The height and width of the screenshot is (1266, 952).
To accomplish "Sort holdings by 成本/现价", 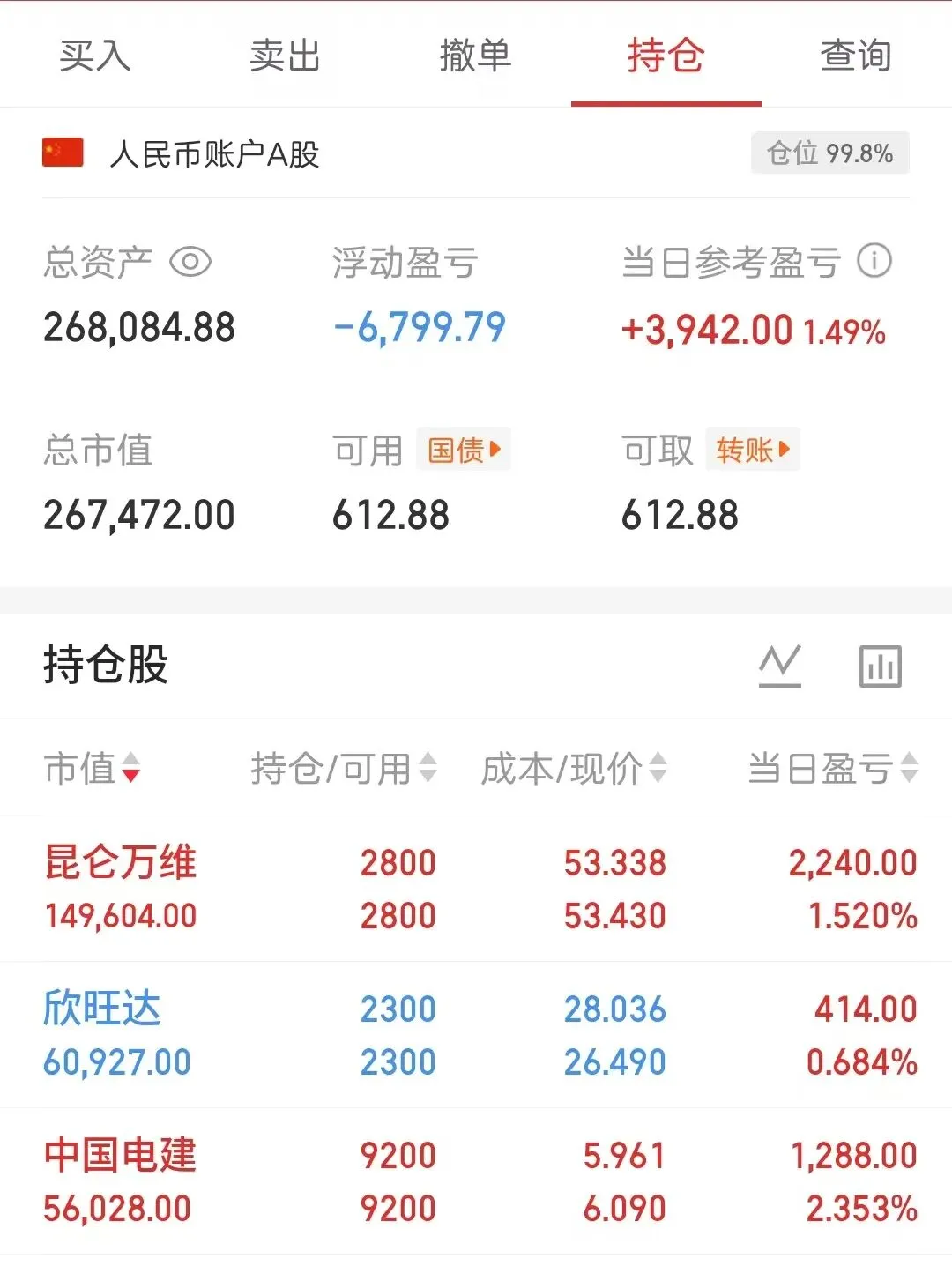I will coord(574,768).
